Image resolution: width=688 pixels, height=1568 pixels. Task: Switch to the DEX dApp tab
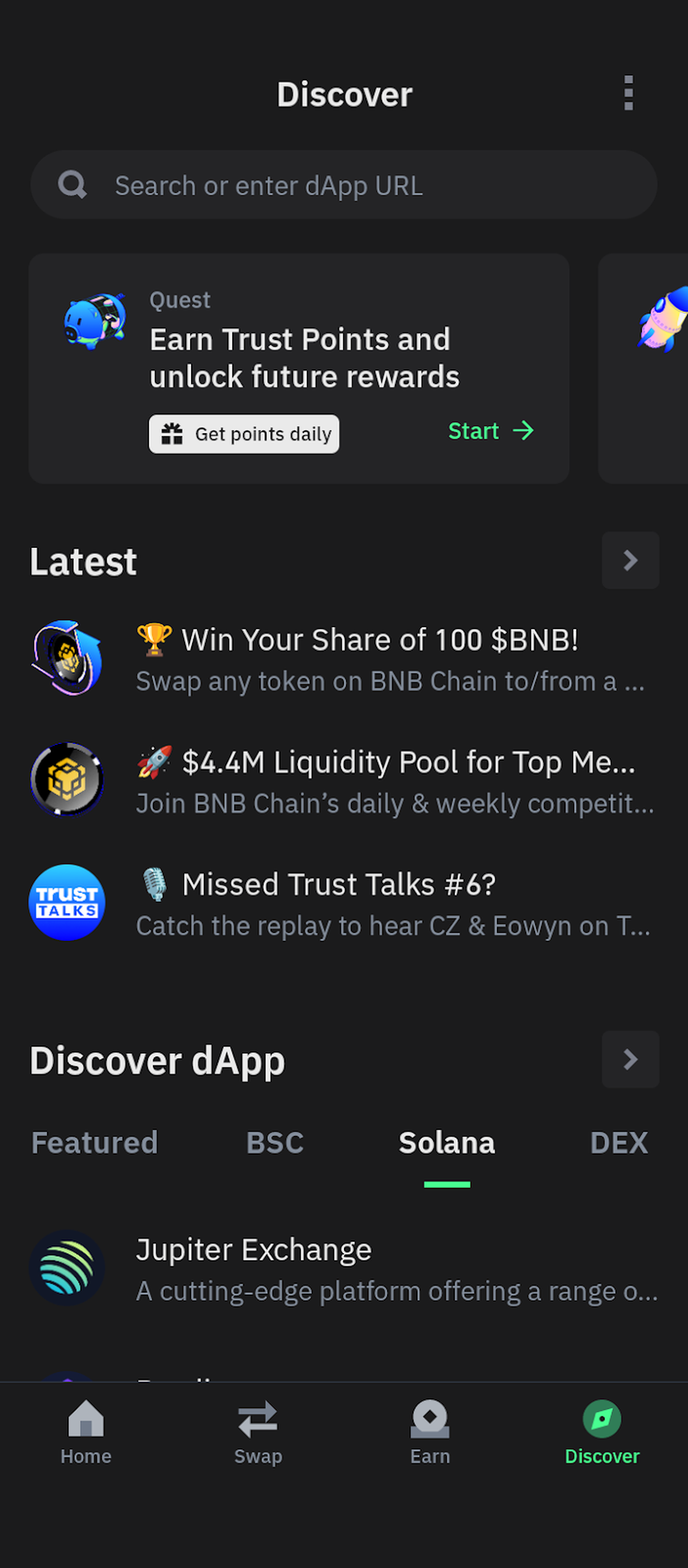pyautogui.click(x=618, y=1143)
